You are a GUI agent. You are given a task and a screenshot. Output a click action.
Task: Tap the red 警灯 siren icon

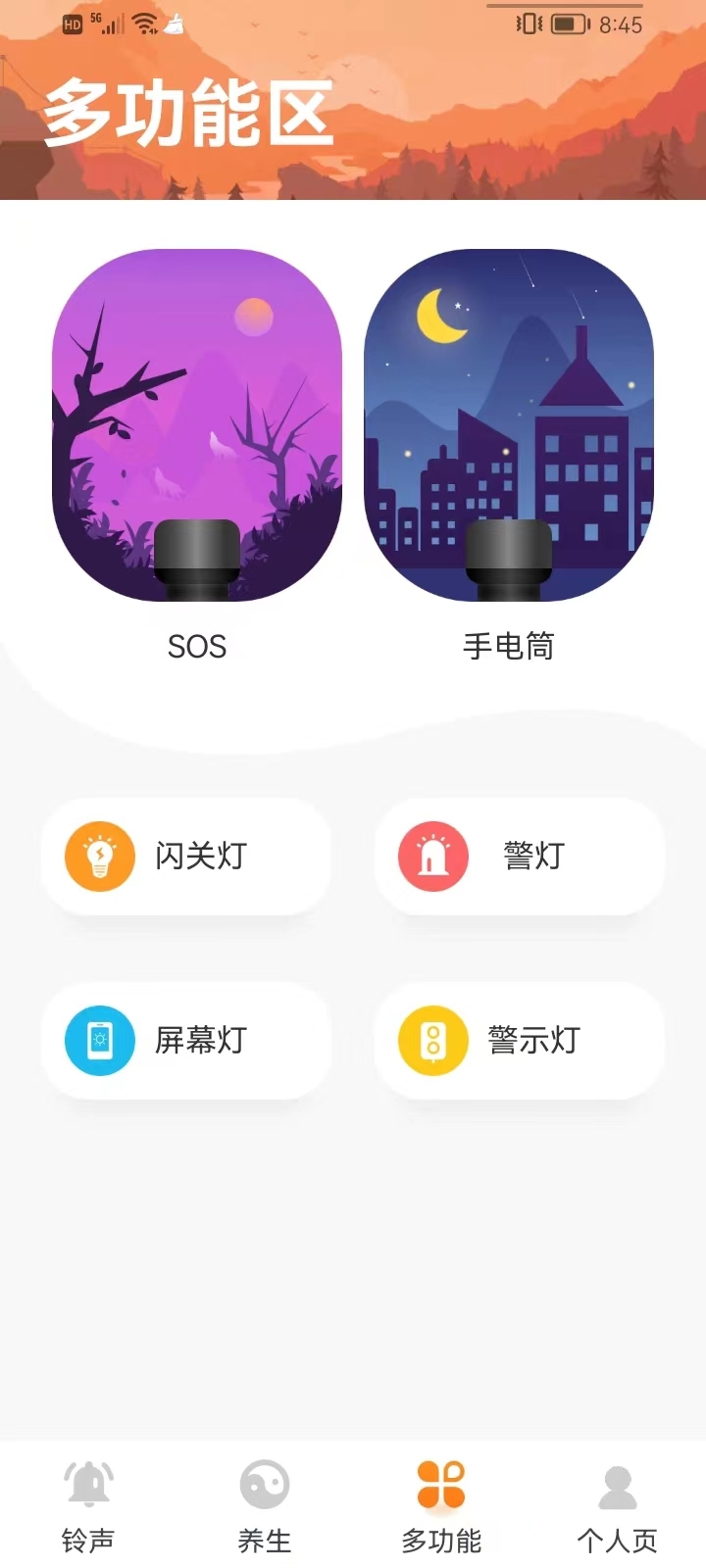tap(431, 856)
